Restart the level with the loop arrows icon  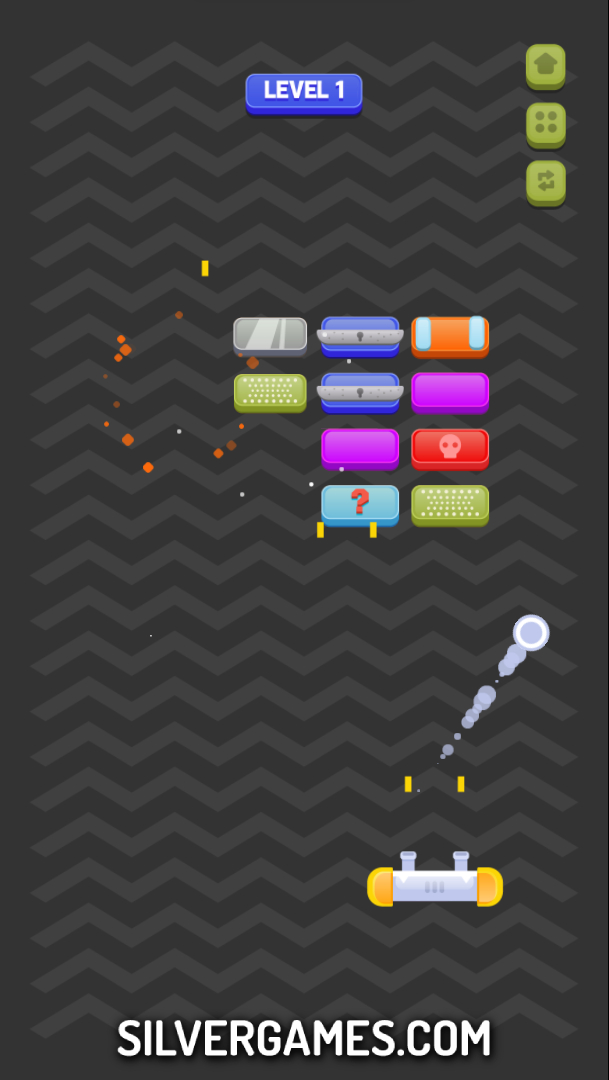tap(545, 182)
